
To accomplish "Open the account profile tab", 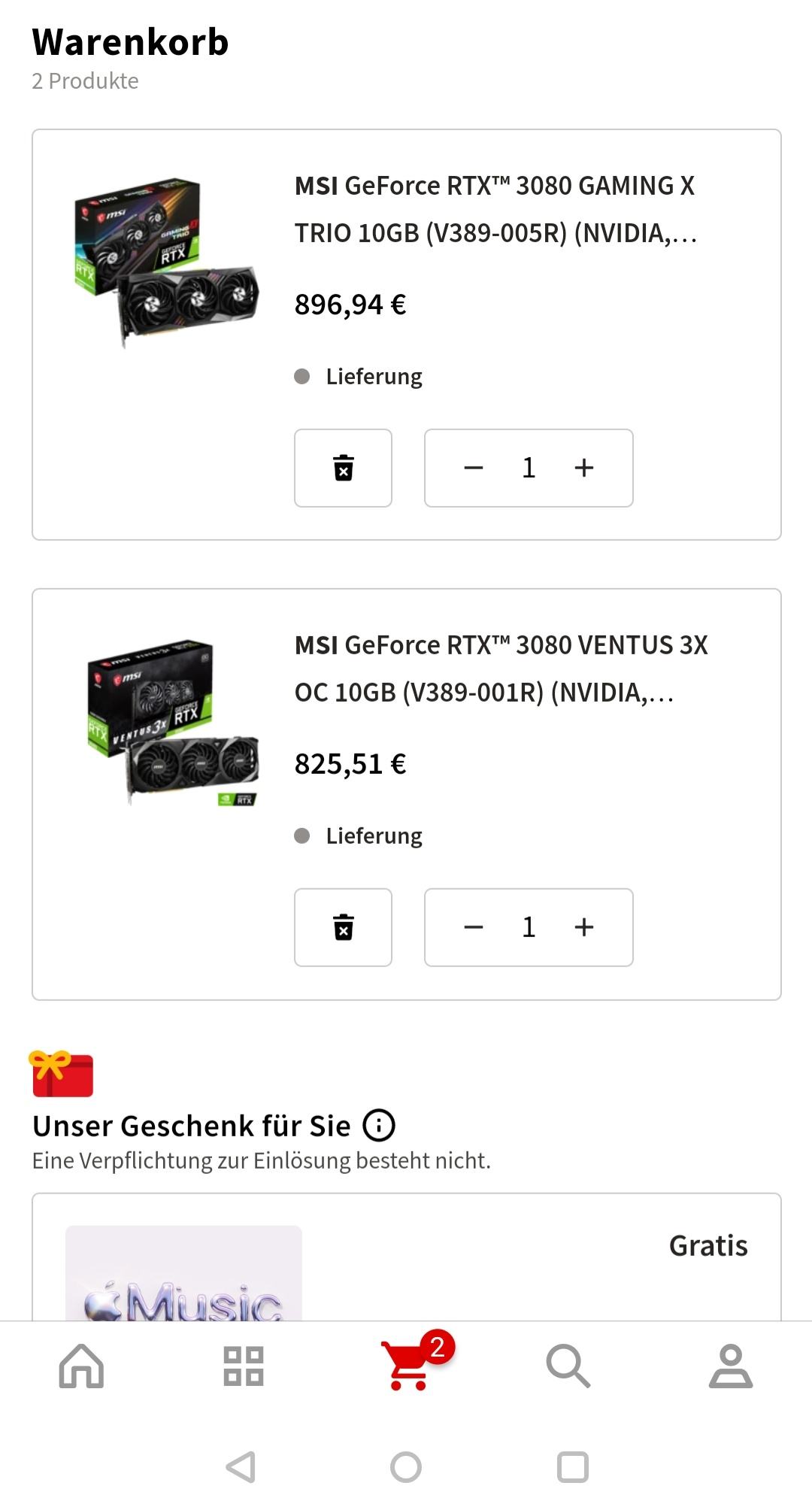I will [x=731, y=1366].
